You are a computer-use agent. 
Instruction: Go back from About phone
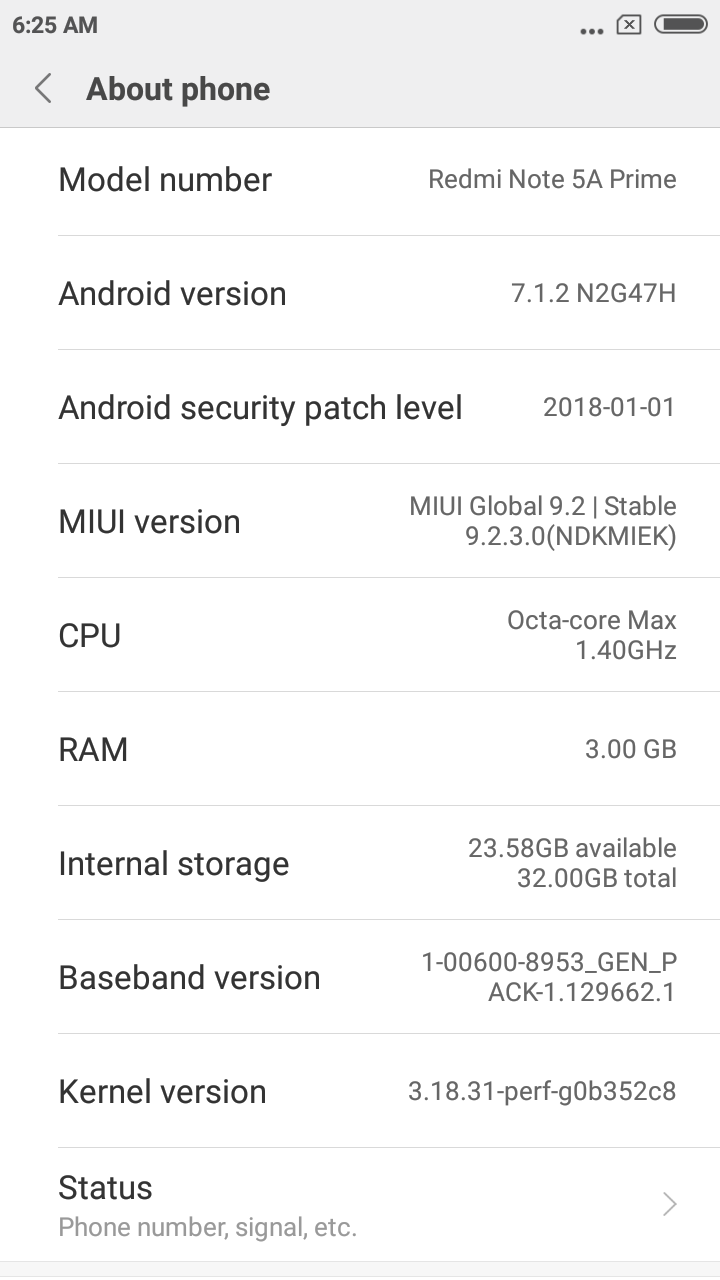(43, 89)
